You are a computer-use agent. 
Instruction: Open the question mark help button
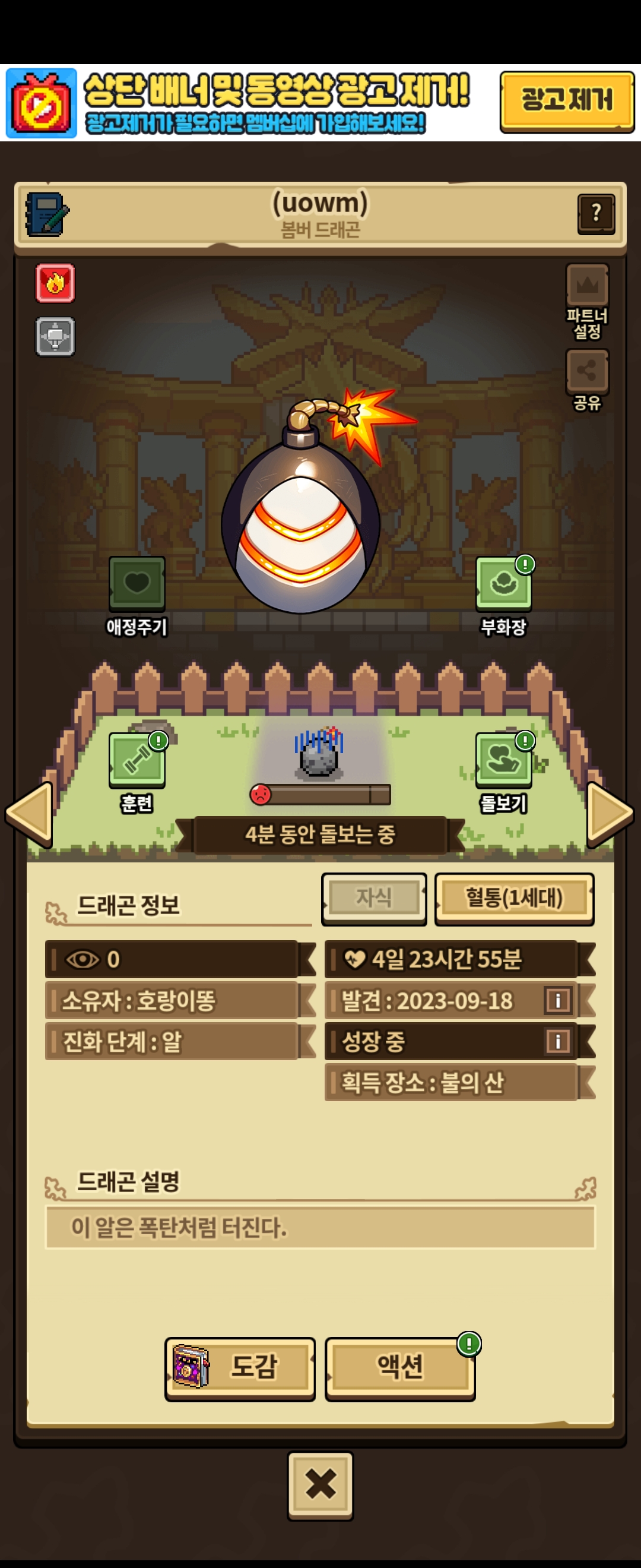595,213
